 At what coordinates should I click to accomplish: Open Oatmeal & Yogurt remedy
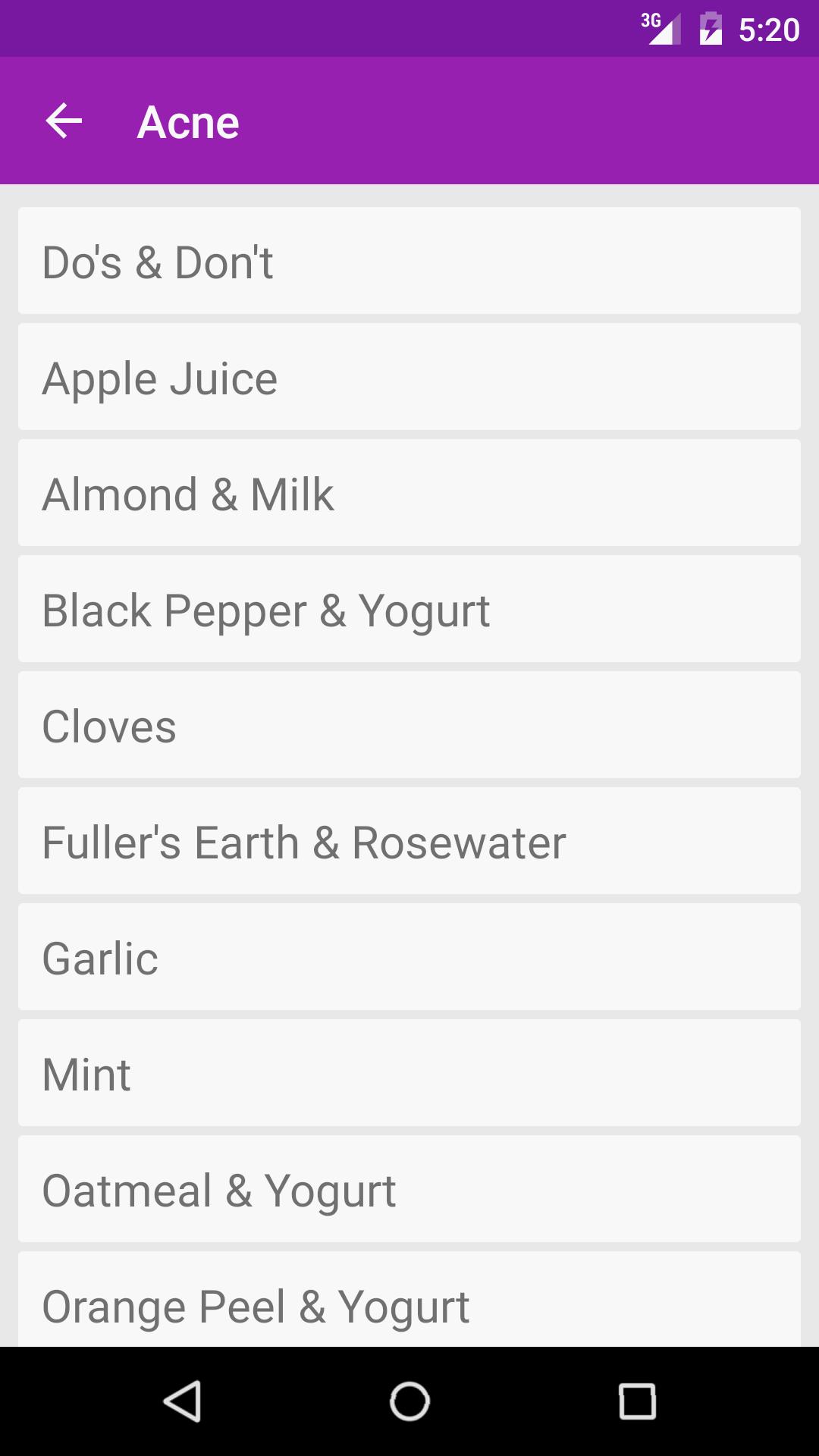pos(409,1188)
